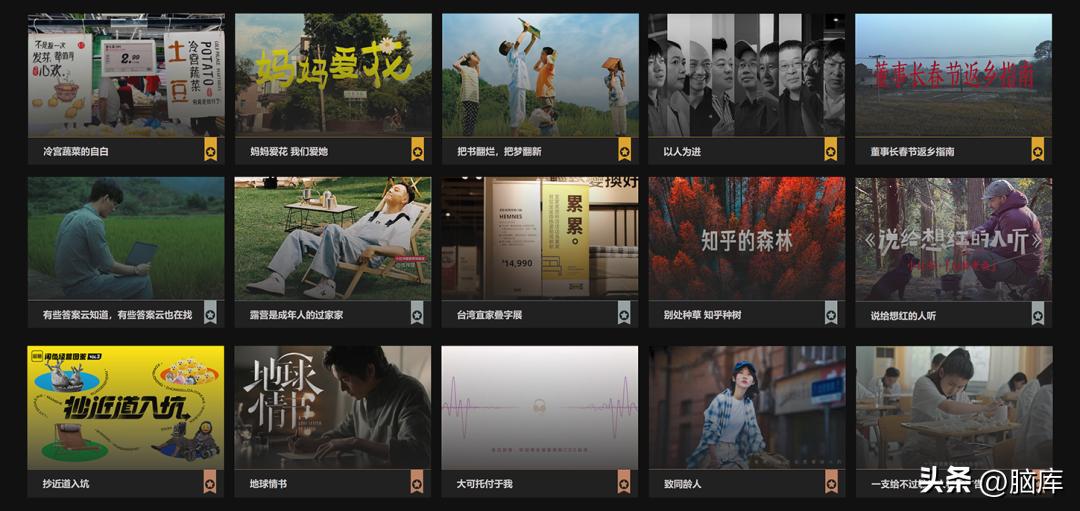This screenshot has width=1080, height=511.
Task: Select the 董事长春节返乡指南 card
Action: coord(953,76)
